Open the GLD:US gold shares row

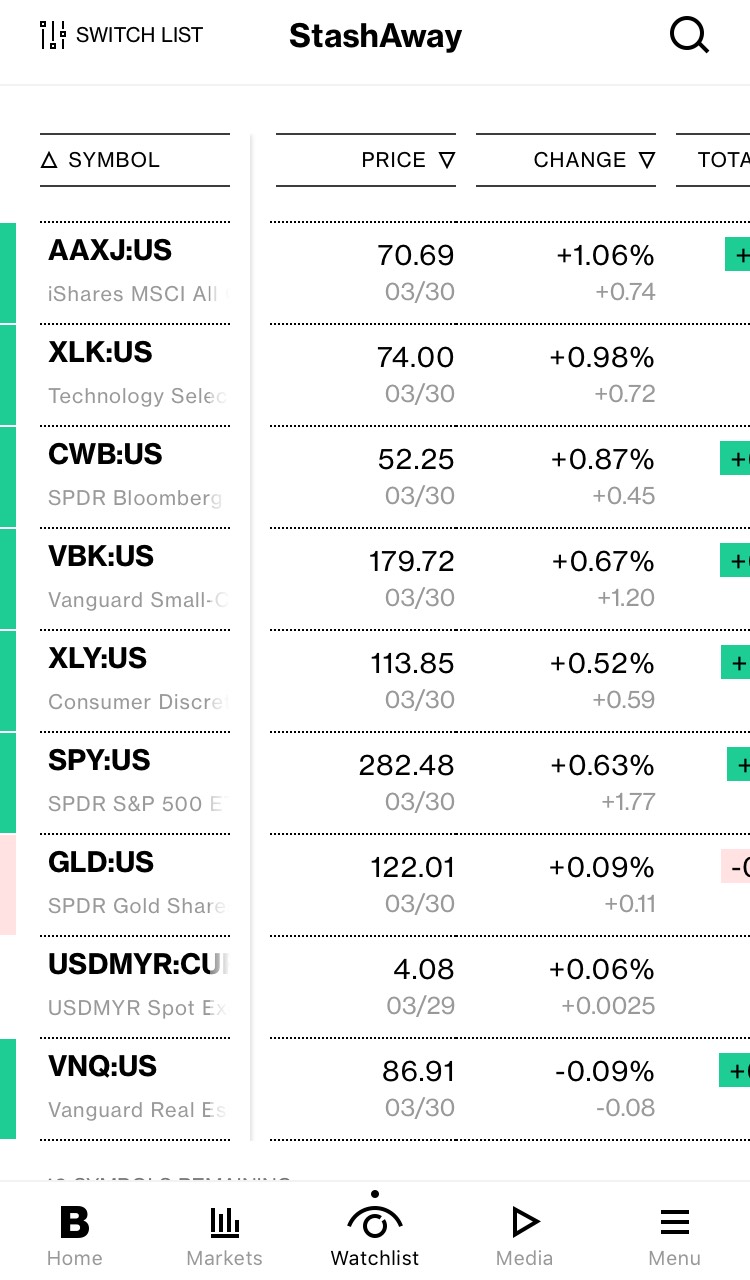(375, 885)
